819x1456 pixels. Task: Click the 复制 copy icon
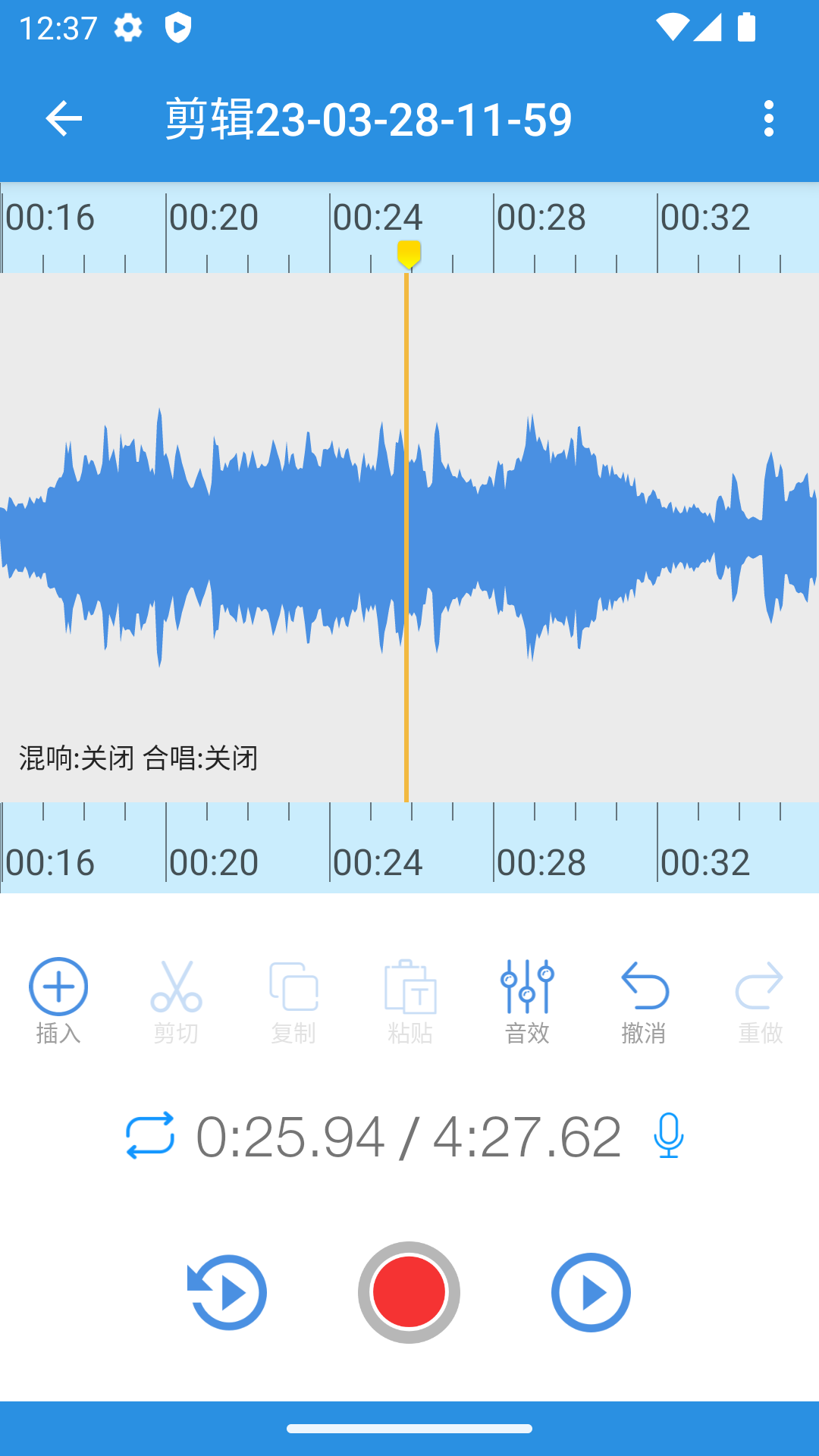294,999
